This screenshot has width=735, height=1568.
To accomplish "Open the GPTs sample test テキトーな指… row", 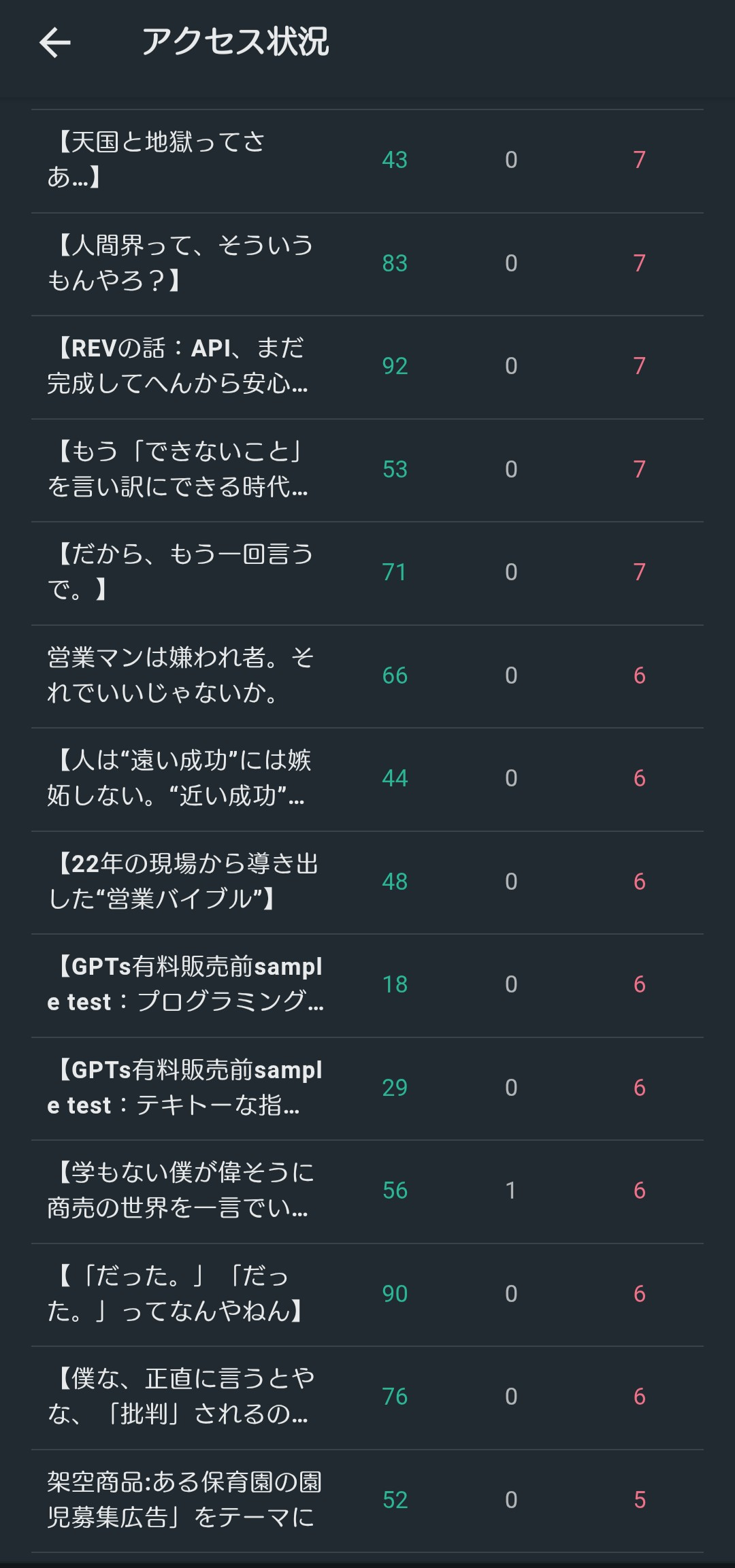I will click(x=184, y=1088).
